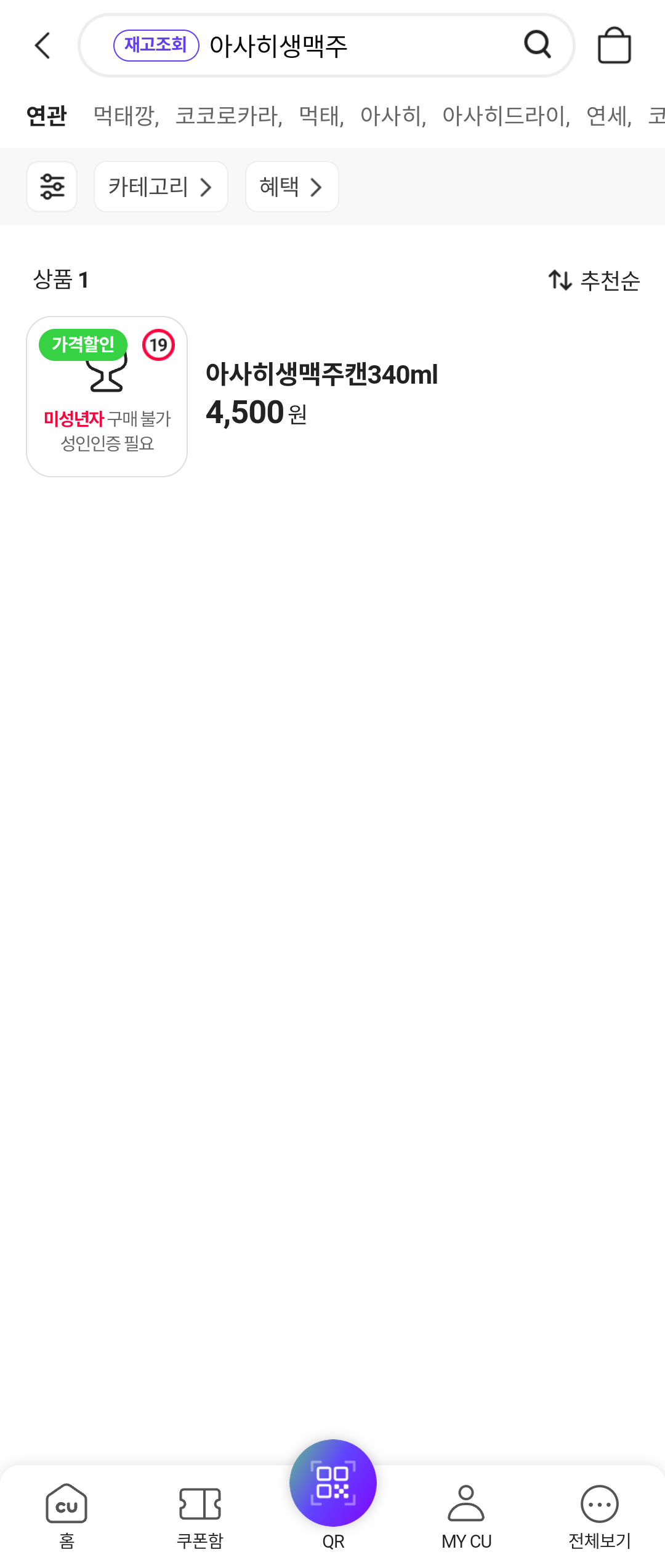Expand the 카테고리 filter
The width and height of the screenshot is (665, 1568).
pyautogui.click(x=160, y=187)
